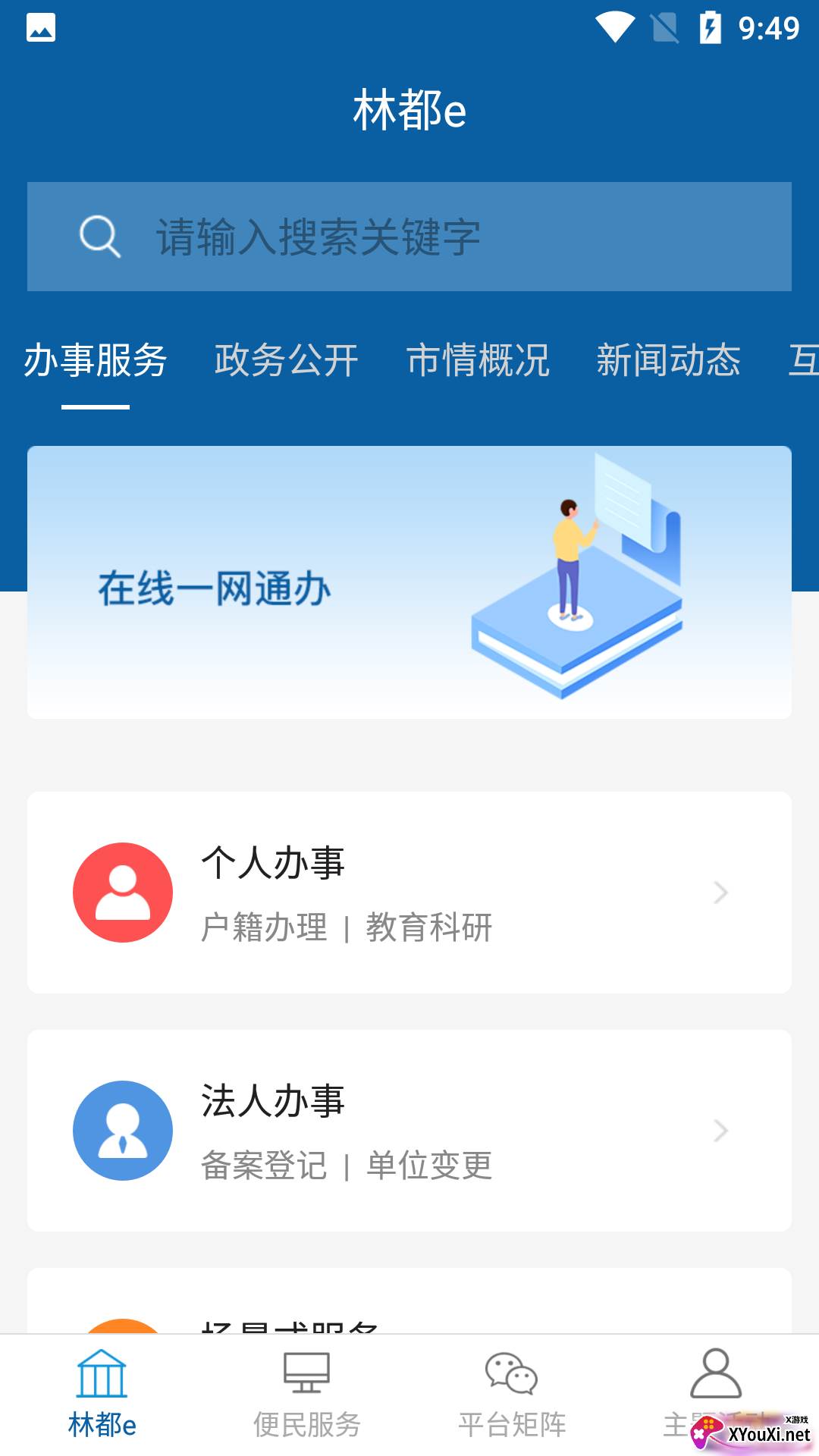Image resolution: width=819 pixels, height=1456 pixels.
Task: Select the 办事服务 top tab
Action: 96,360
